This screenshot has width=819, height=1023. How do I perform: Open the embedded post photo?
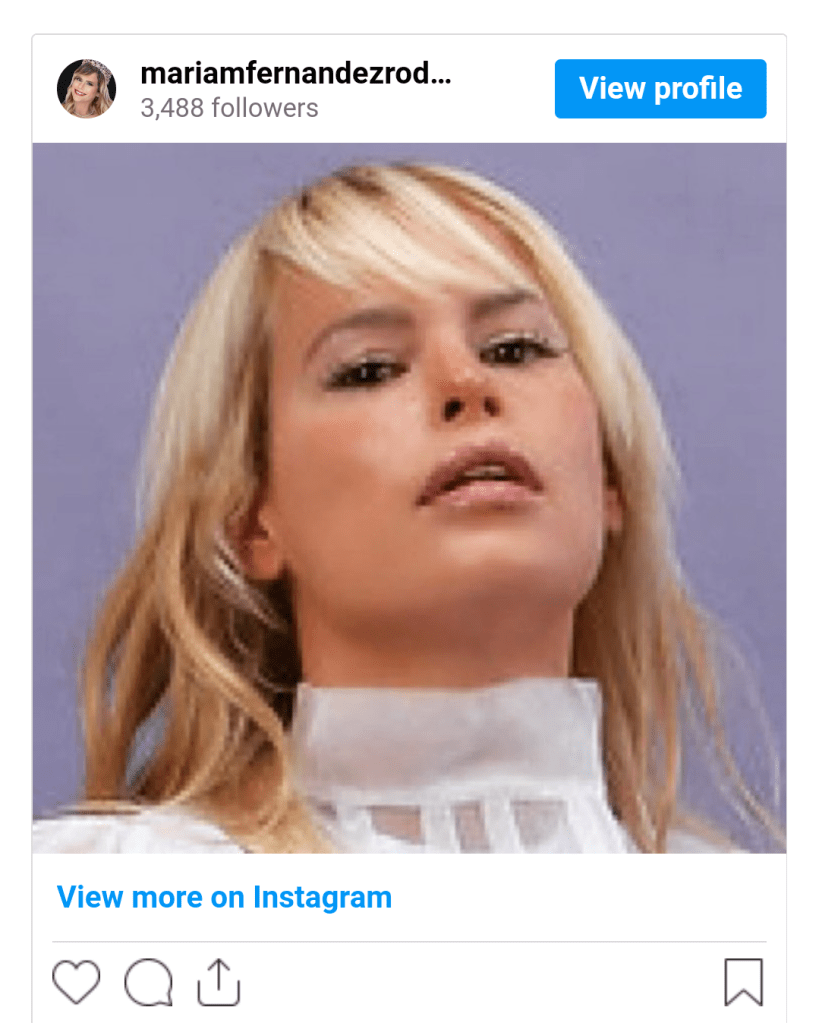(x=409, y=497)
